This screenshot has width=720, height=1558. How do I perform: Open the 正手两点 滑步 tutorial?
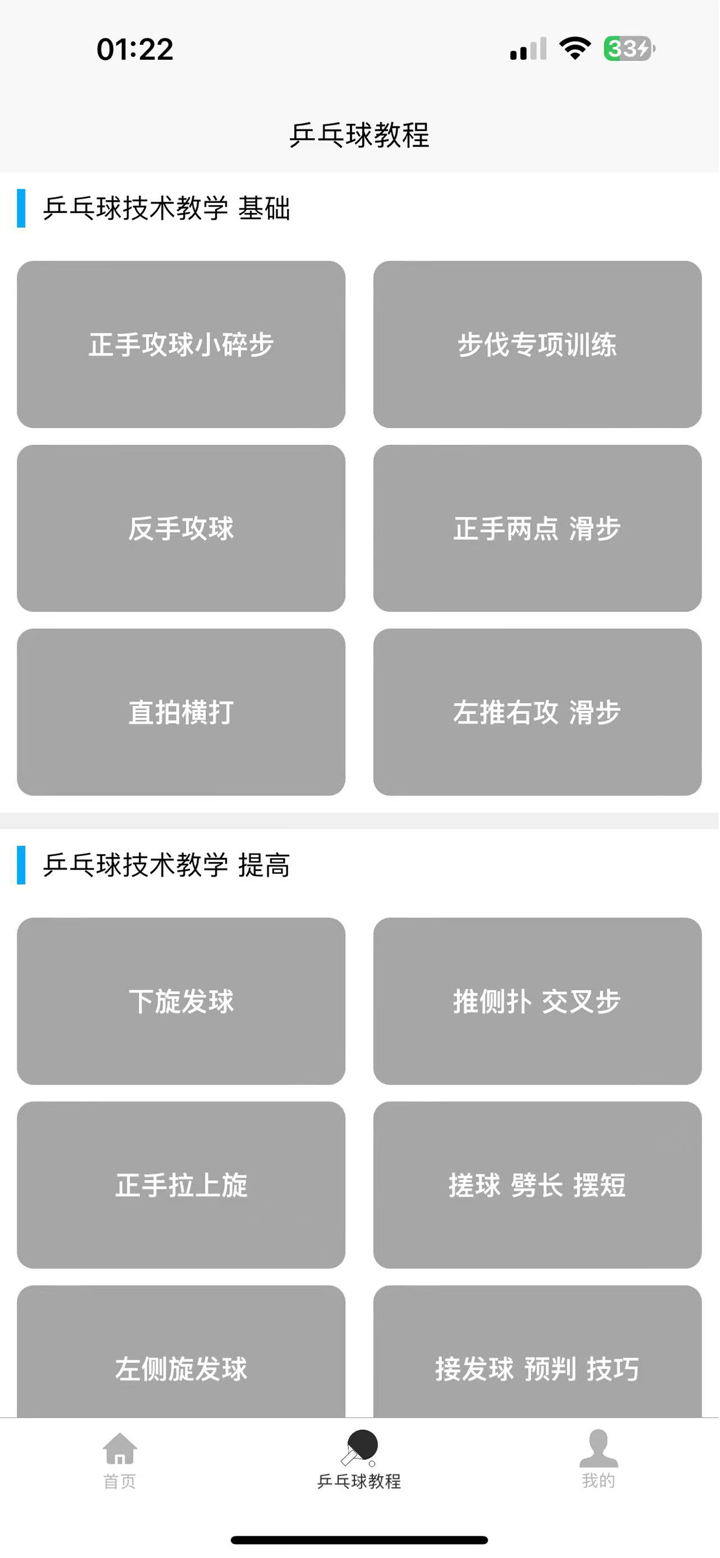pos(538,528)
